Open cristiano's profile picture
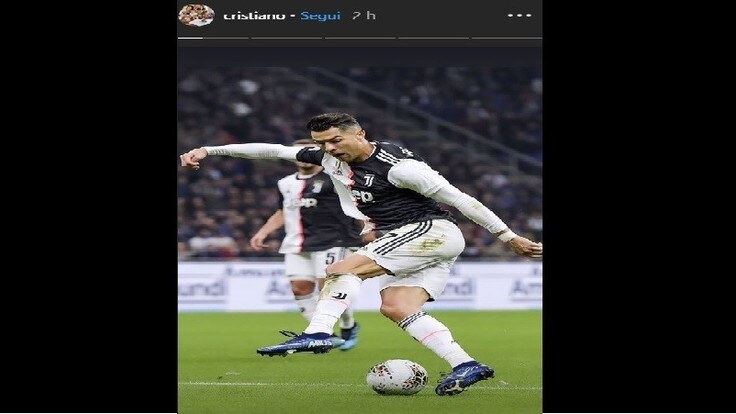The width and height of the screenshot is (736, 414). (x=196, y=14)
